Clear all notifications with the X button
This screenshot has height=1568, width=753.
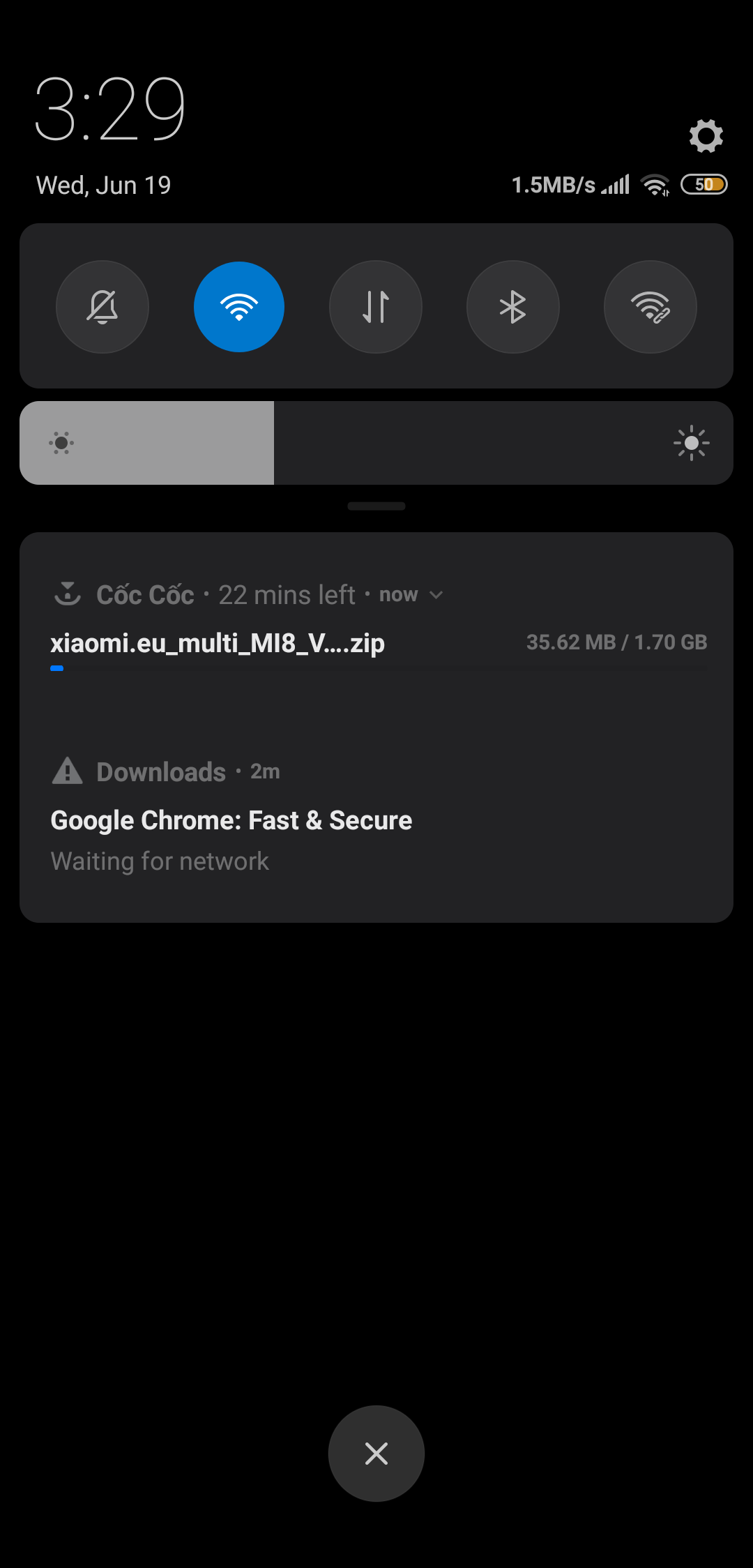376,1454
